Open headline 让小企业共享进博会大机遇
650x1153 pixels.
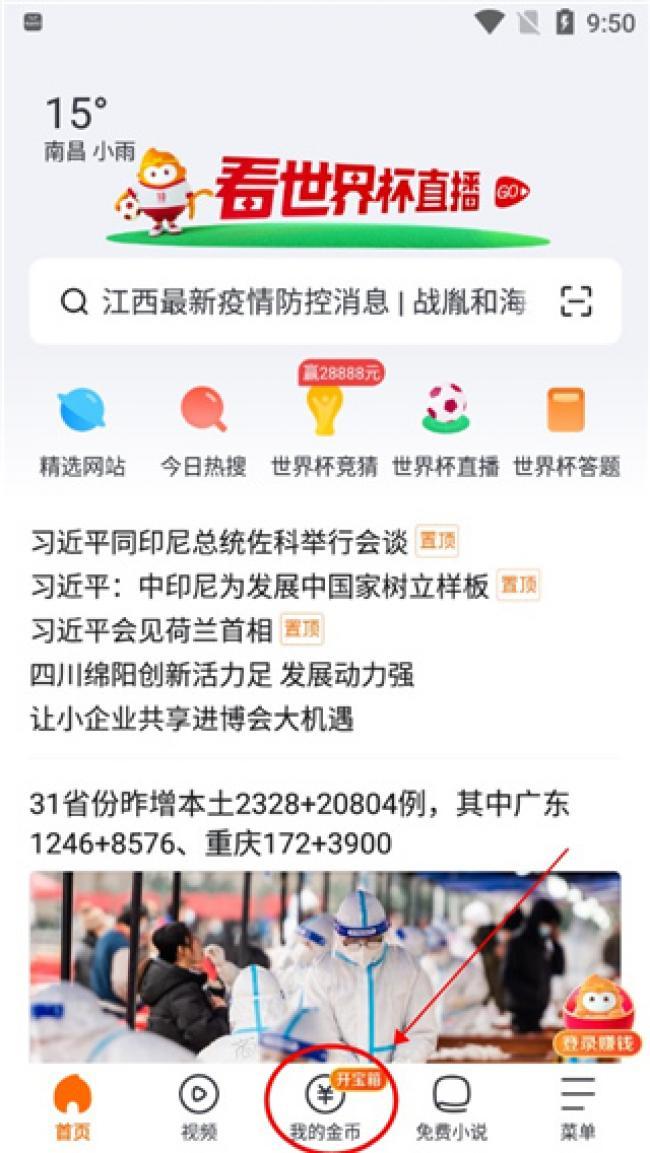[x=192, y=718]
